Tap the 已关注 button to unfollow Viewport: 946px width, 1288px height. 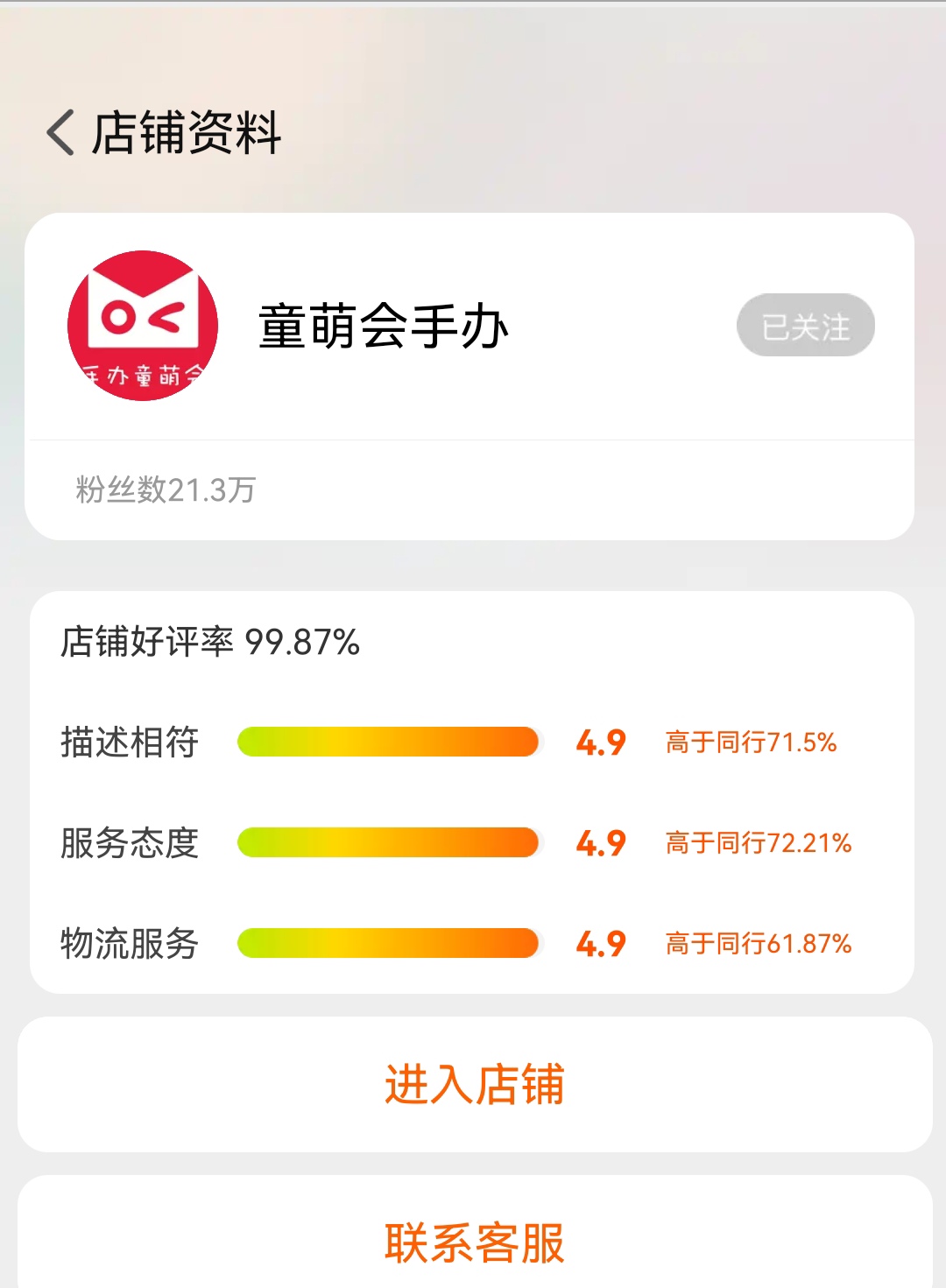tap(805, 326)
